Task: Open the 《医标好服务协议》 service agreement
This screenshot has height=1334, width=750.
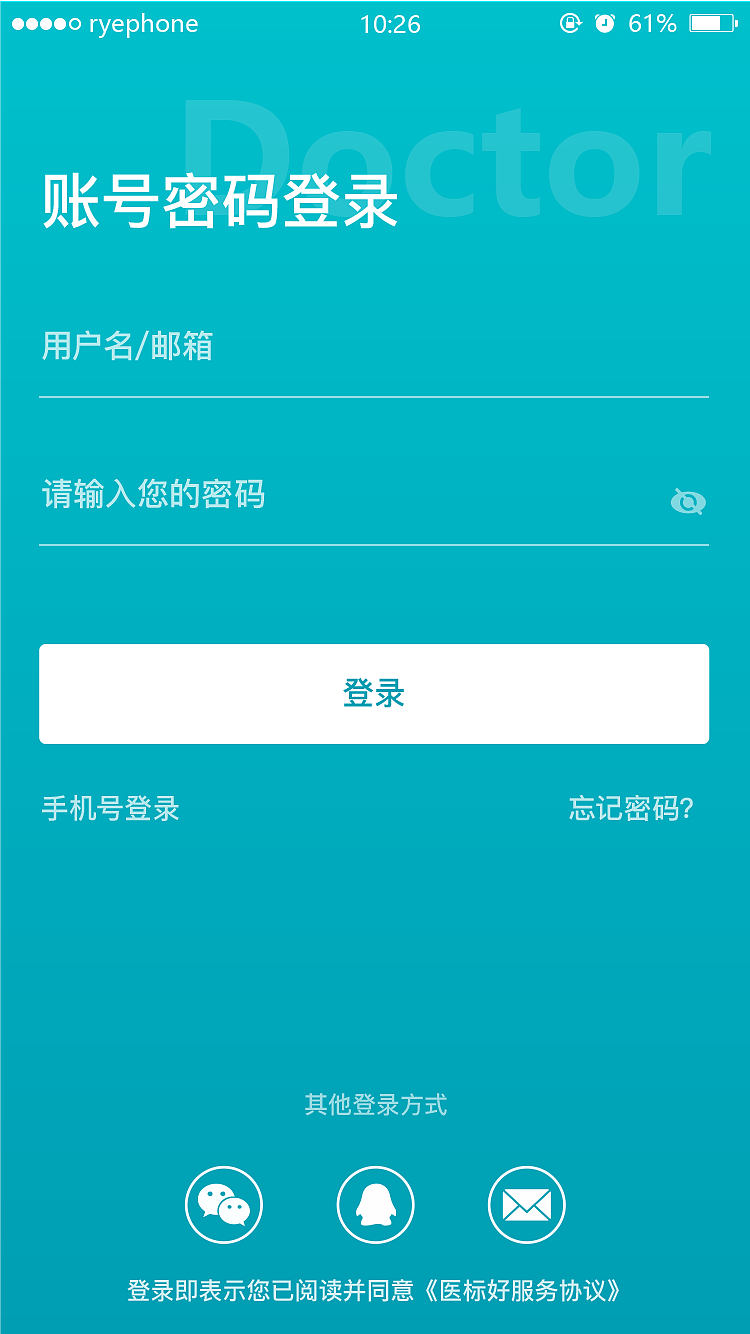Action: (523, 1291)
